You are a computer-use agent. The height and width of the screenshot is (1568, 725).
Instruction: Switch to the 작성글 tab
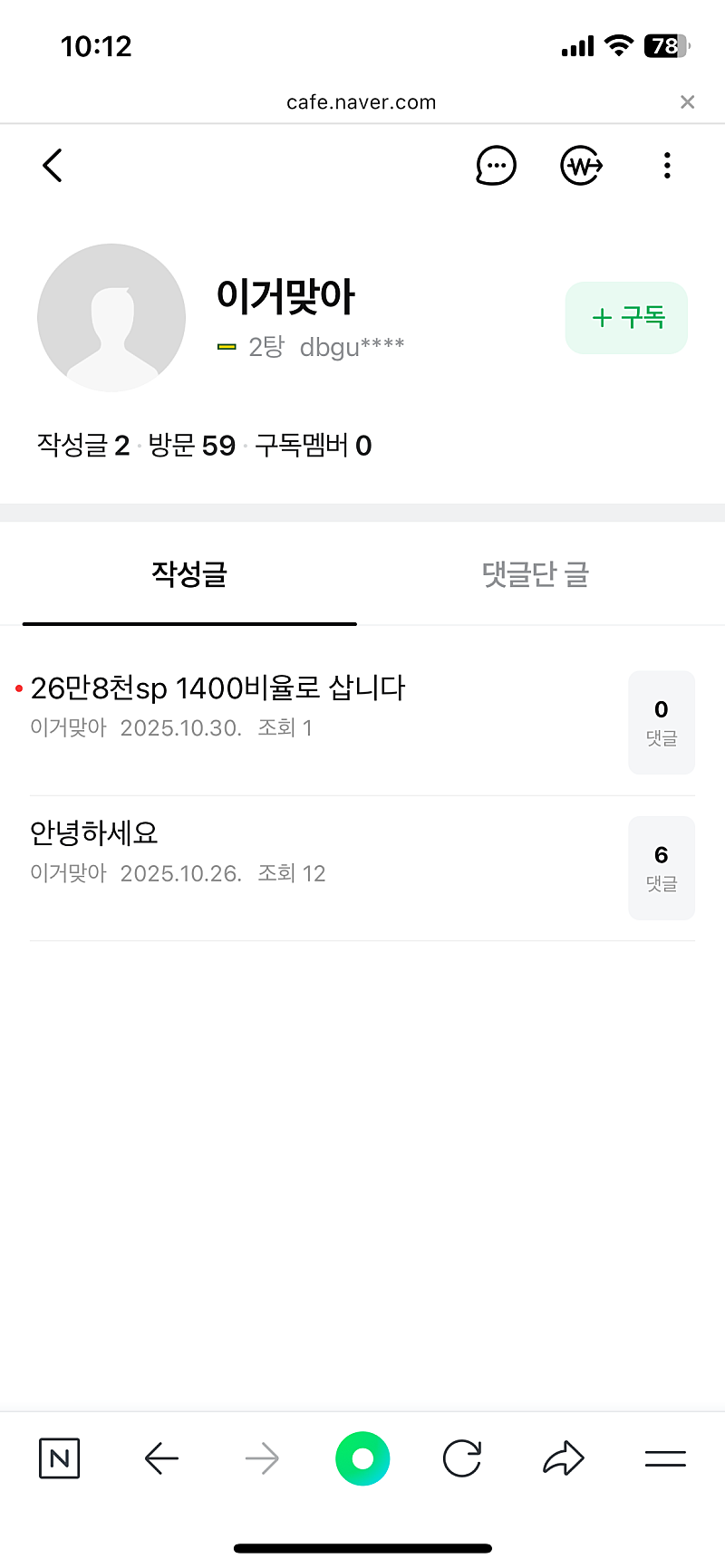[x=189, y=574]
